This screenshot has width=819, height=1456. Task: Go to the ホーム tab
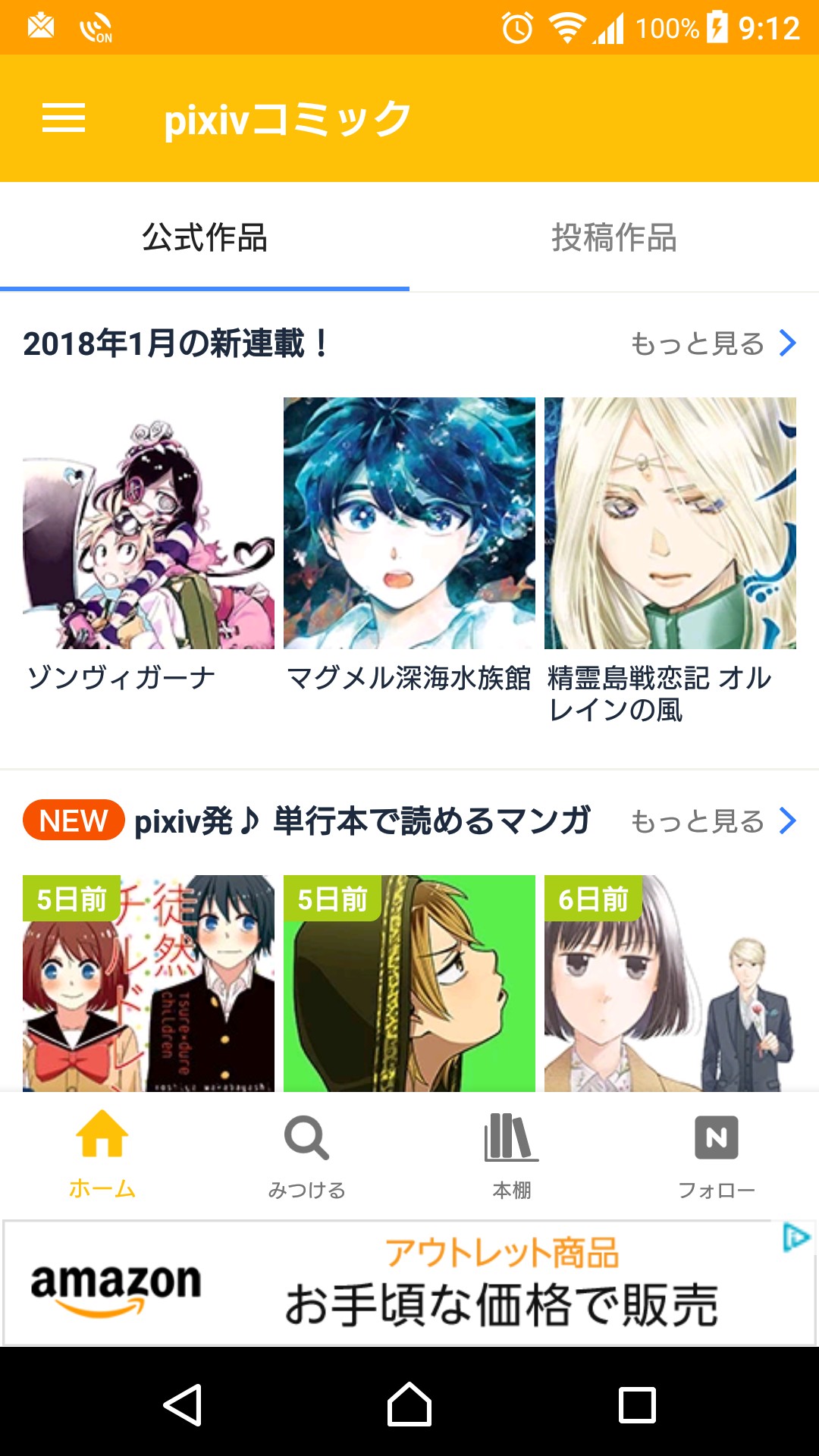102,1154
